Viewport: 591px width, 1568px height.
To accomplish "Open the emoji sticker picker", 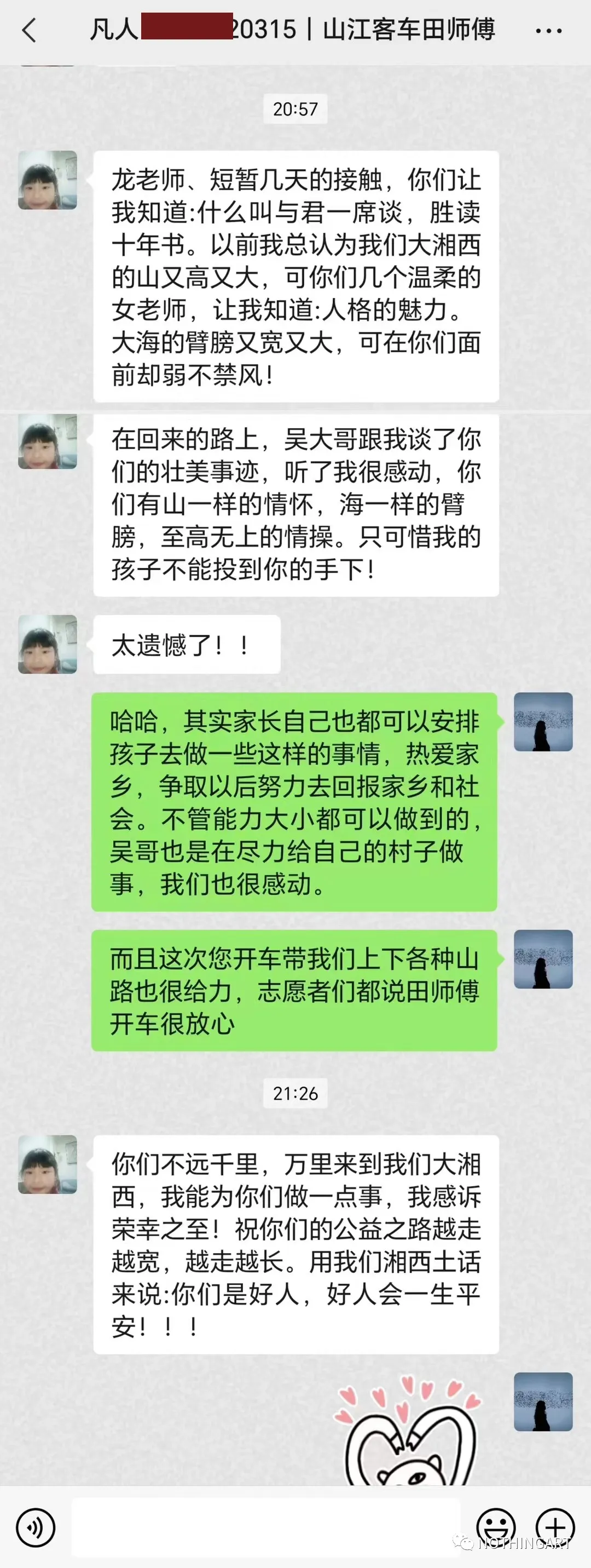I will (x=496, y=1526).
